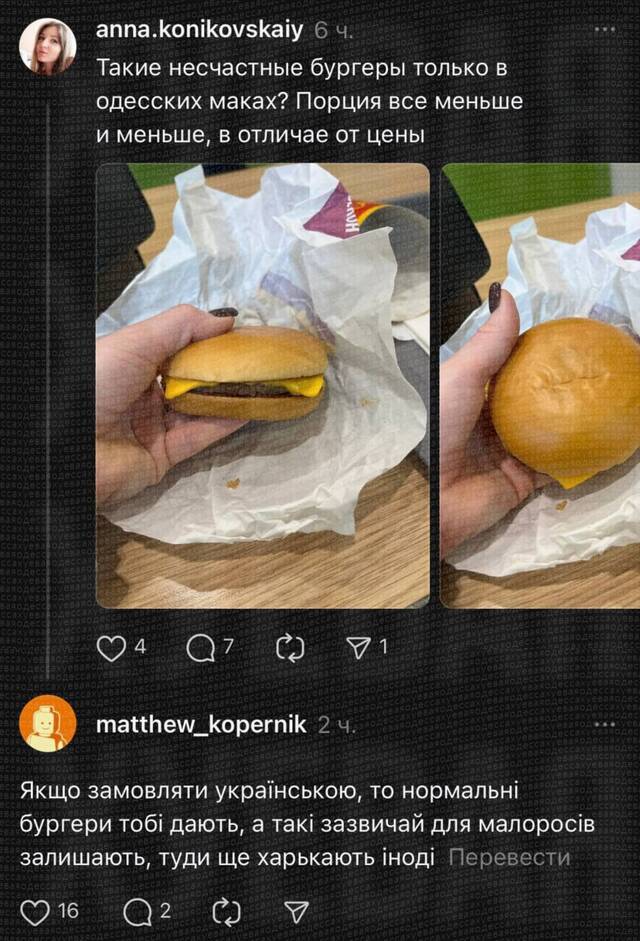Share matthew_kopernik's reply via send icon

click(296, 911)
